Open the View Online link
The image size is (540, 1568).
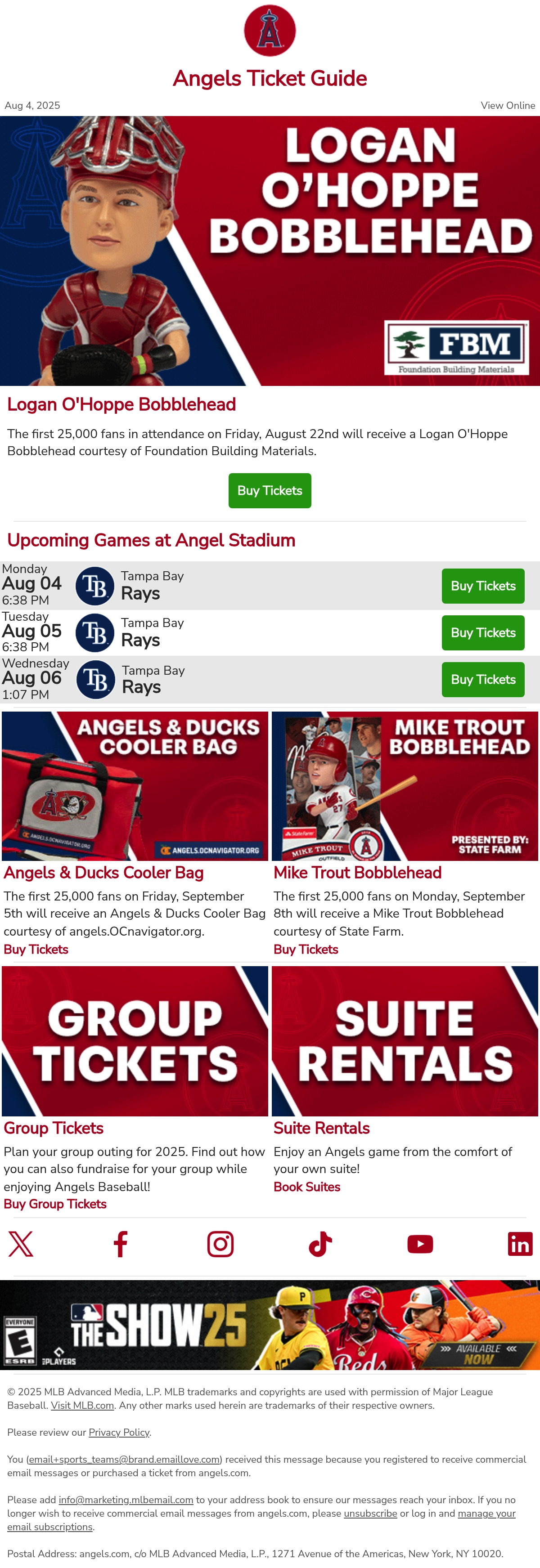pos(508,105)
